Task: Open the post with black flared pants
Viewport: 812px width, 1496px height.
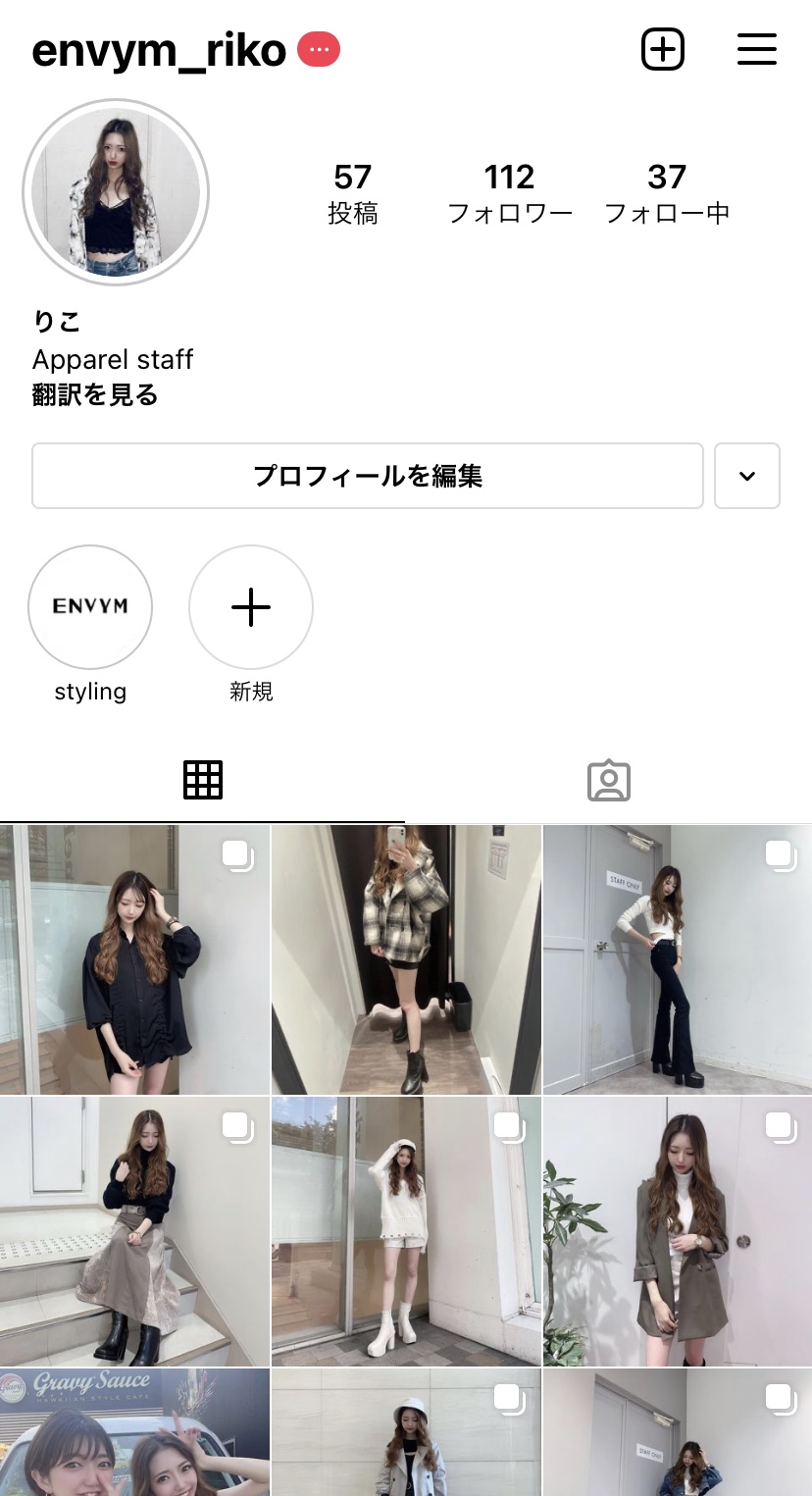Action: [677, 959]
